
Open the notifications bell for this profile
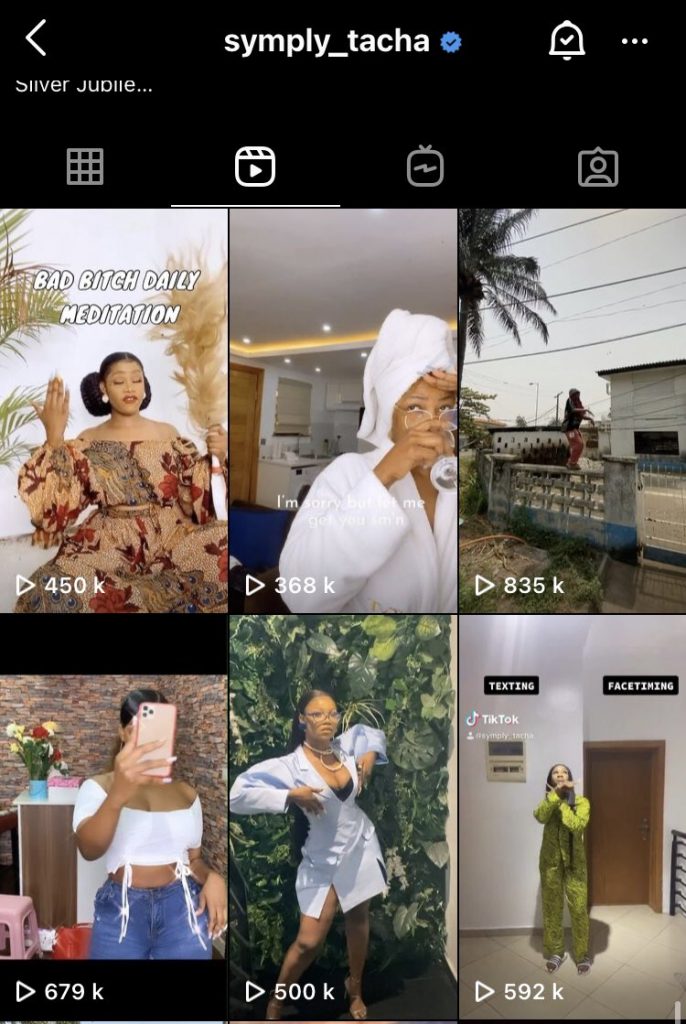(x=567, y=40)
